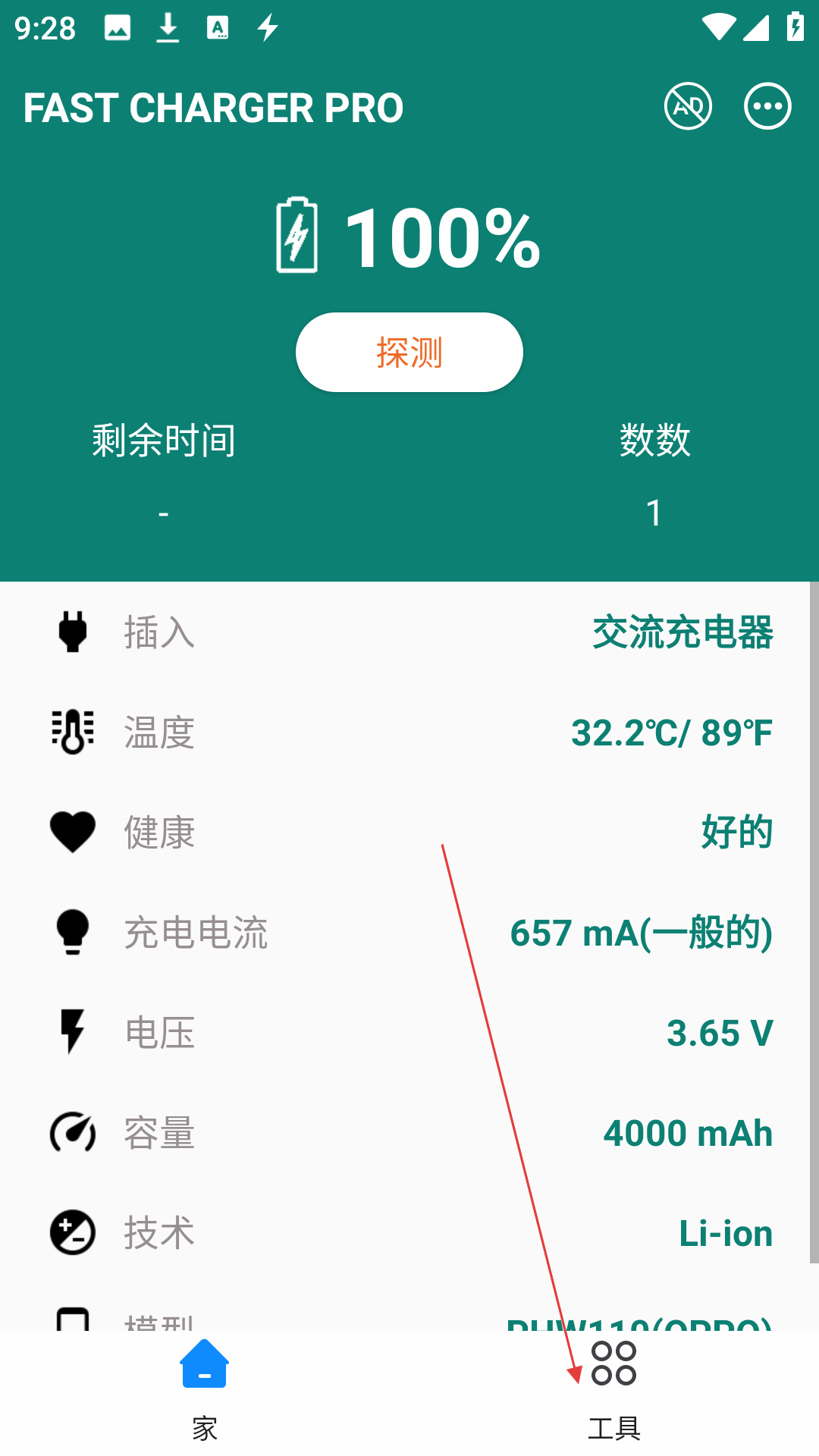Switch to the 工具 tools tab
Image resolution: width=819 pixels, height=1456 pixels.
(x=613, y=1389)
